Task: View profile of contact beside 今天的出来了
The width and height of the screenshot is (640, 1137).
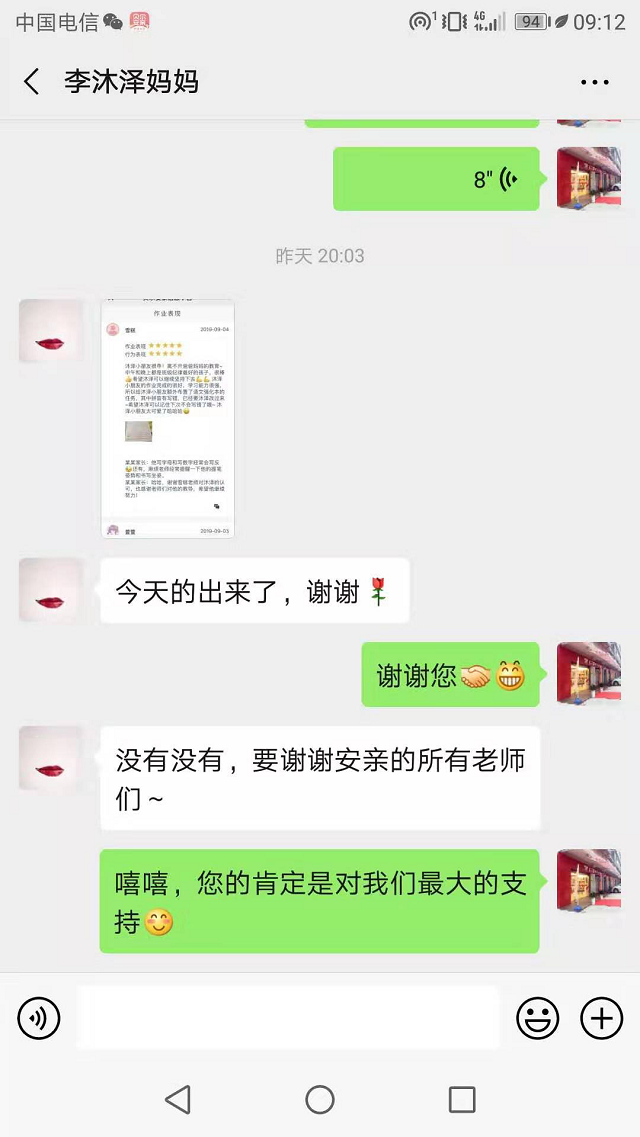Action: (x=50, y=590)
